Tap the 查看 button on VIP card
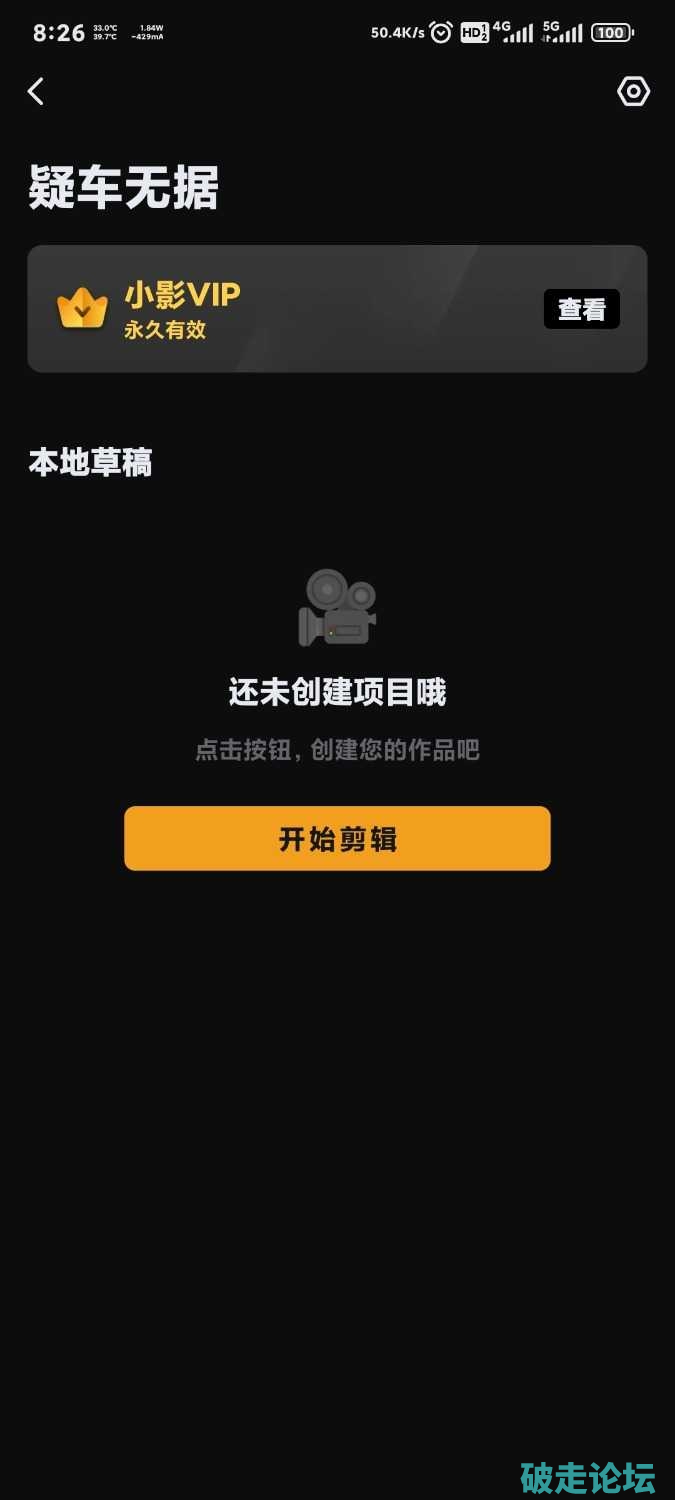 point(581,309)
